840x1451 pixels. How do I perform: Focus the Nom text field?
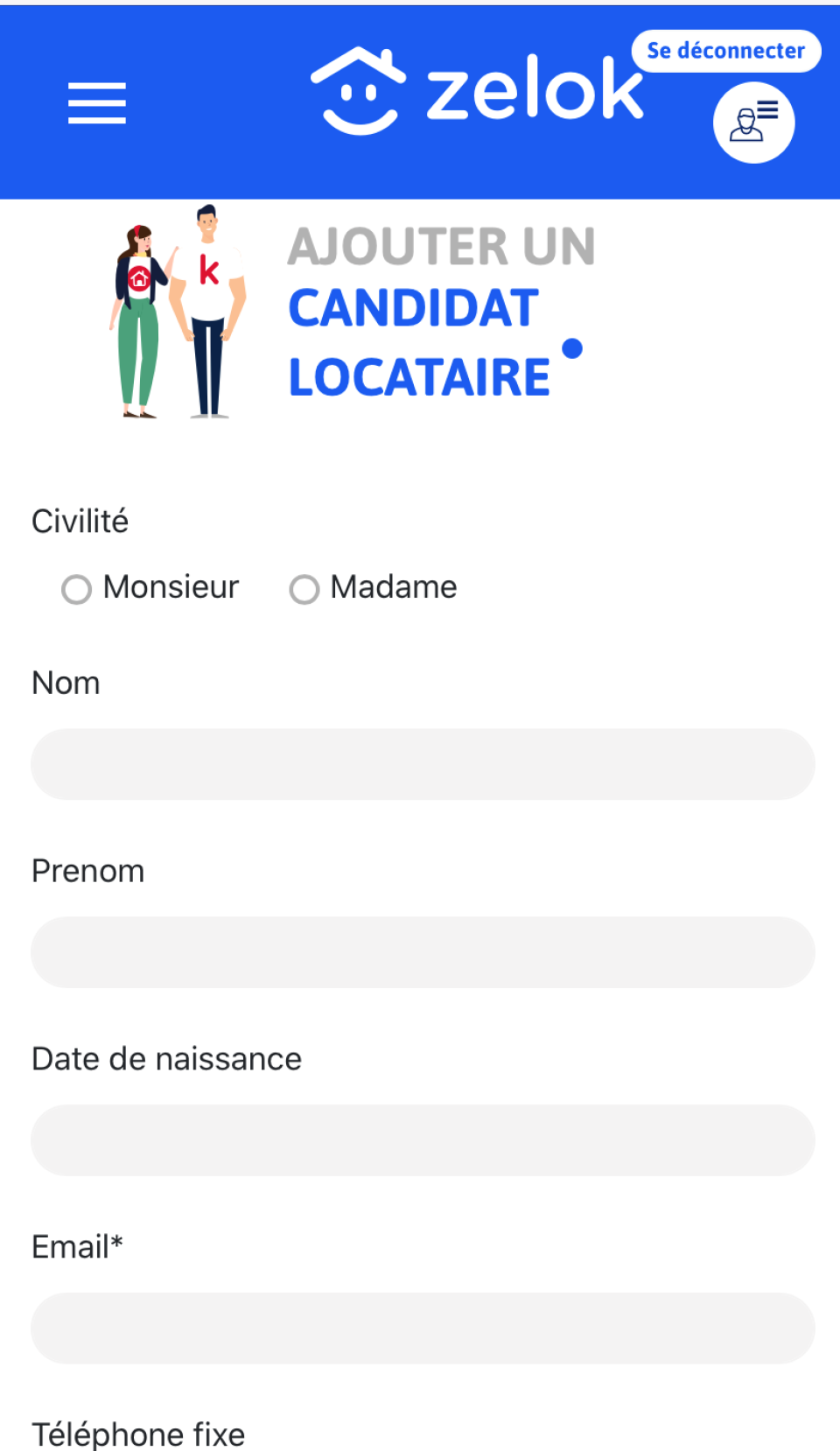(x=423, y=764)
